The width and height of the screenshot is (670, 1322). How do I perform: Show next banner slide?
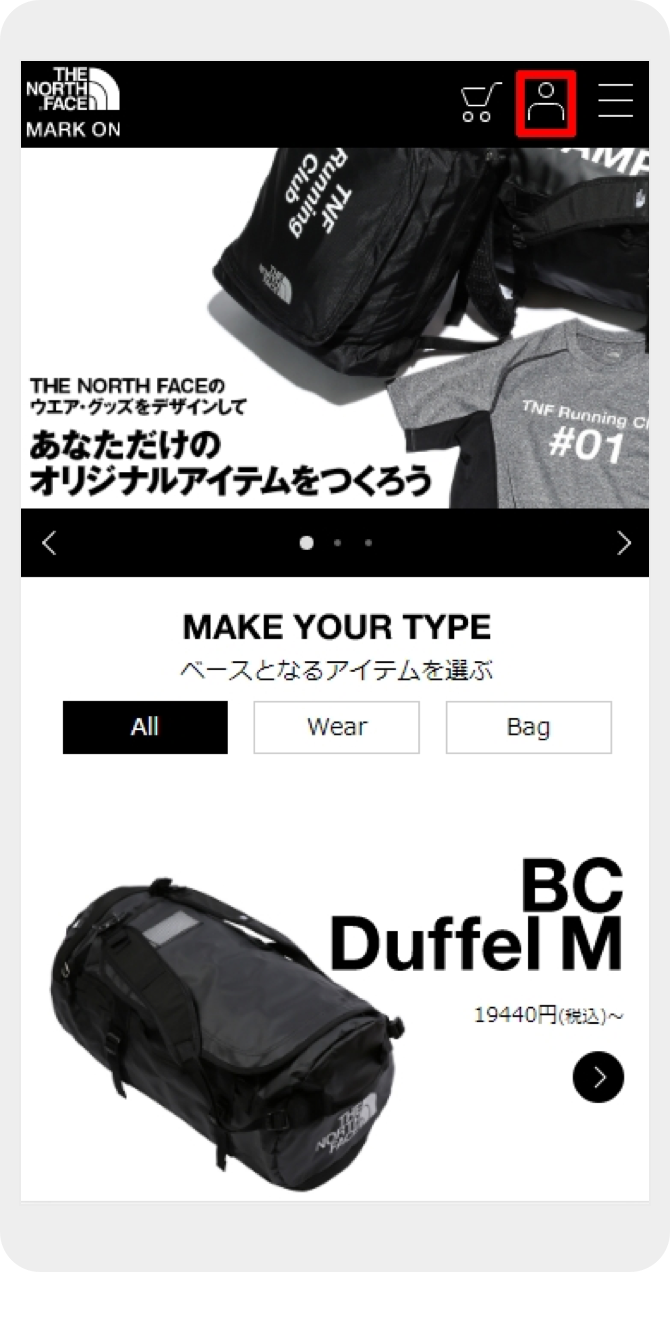pos(624,543)
